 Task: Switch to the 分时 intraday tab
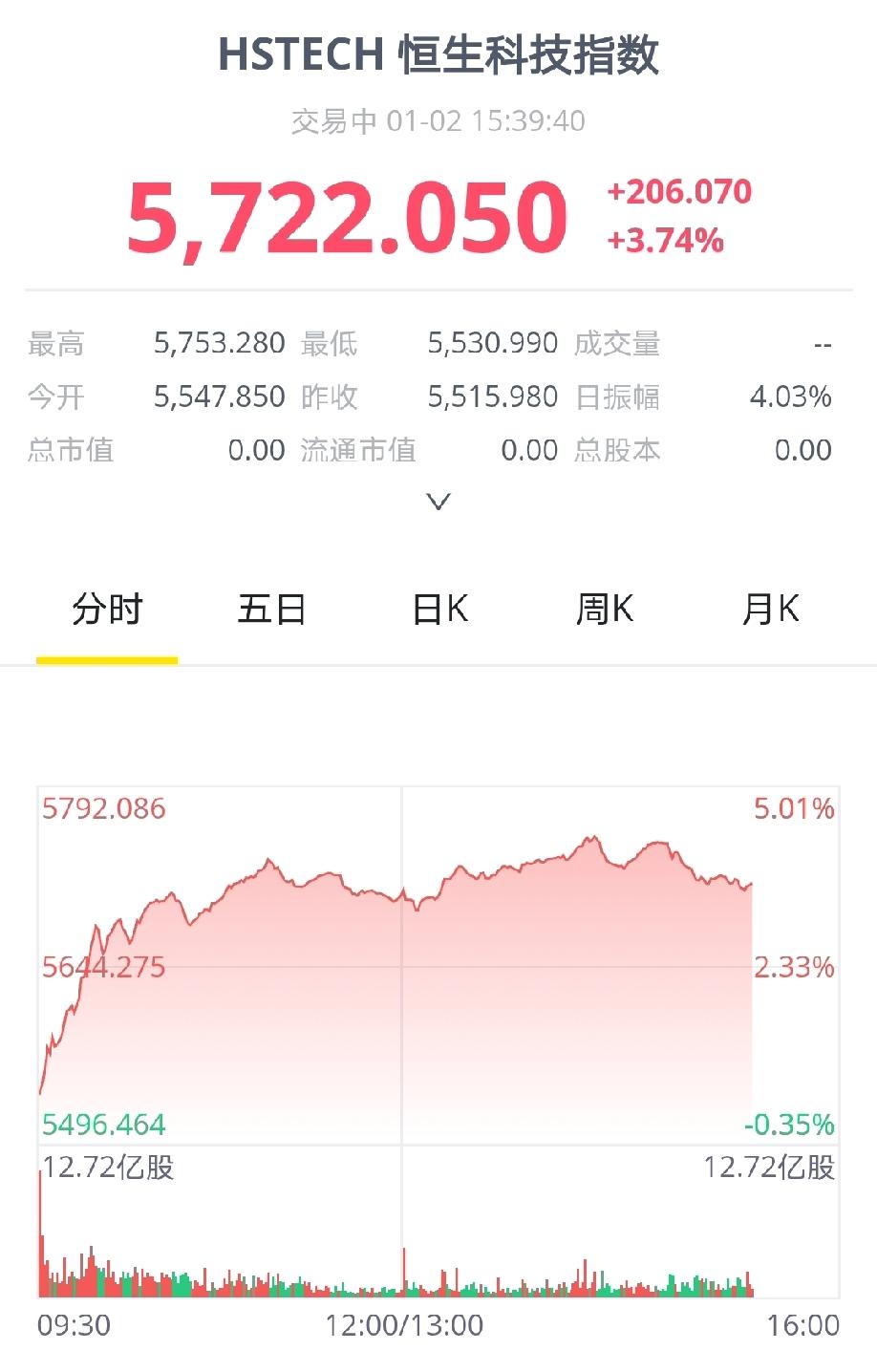click(x=107, y=608)
